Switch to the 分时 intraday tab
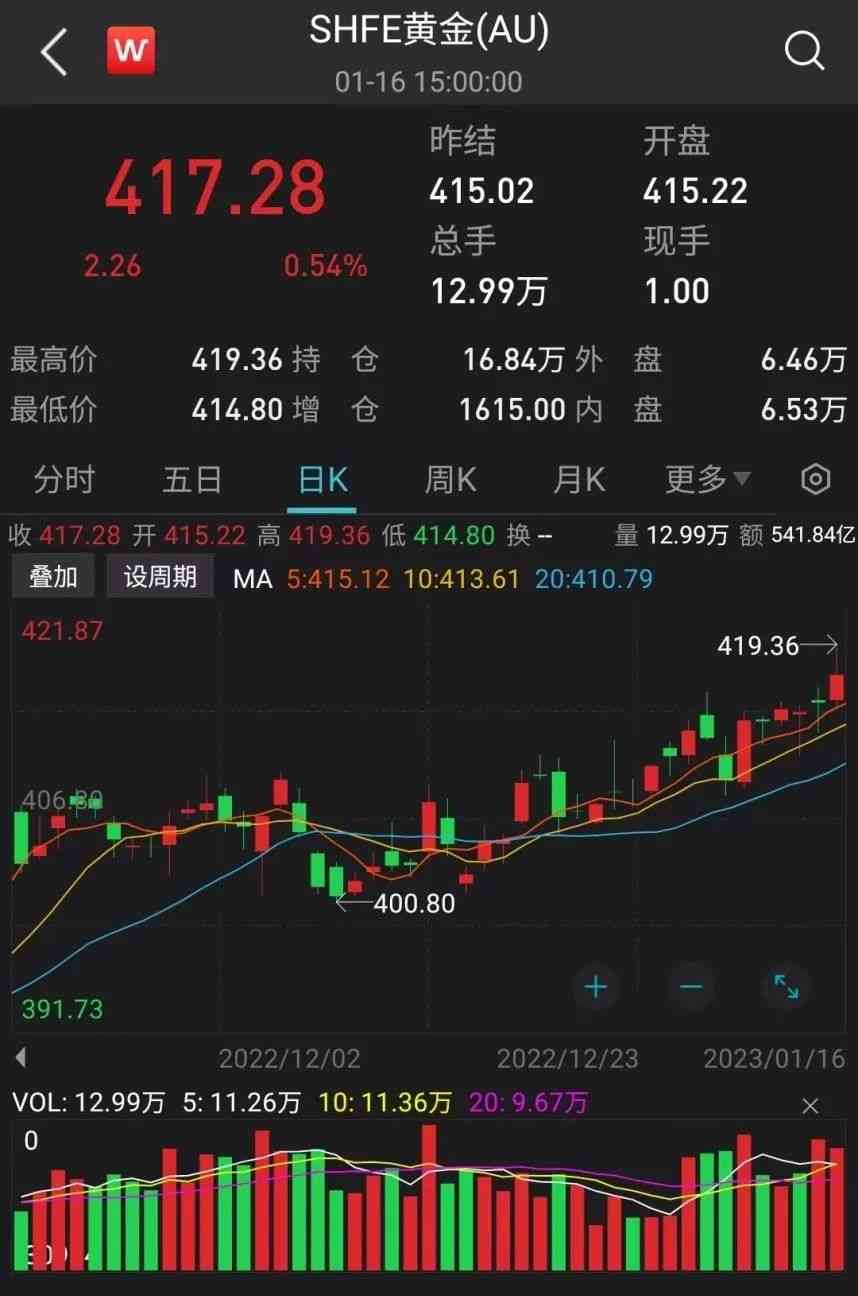 coord(64,480)
